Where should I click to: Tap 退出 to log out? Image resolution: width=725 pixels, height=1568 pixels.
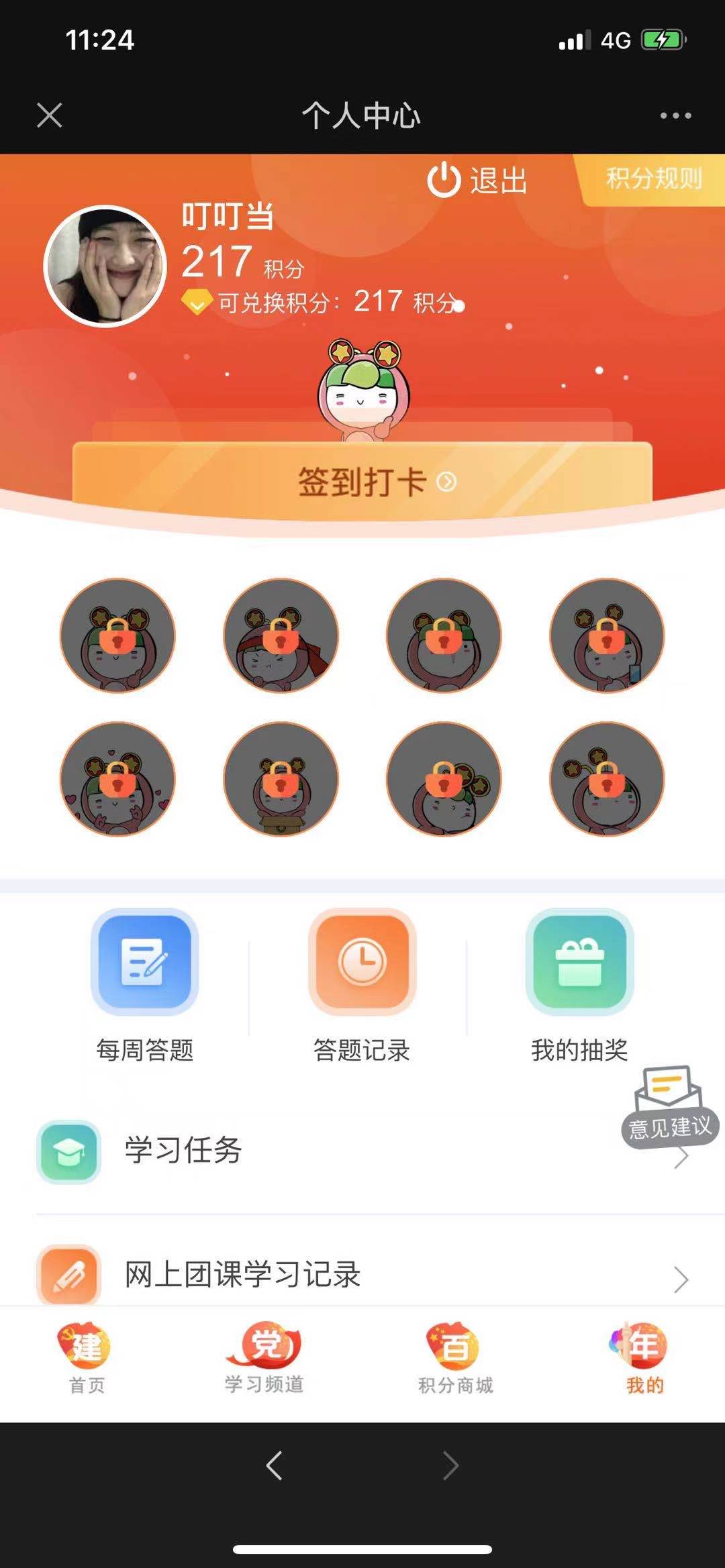477,180
